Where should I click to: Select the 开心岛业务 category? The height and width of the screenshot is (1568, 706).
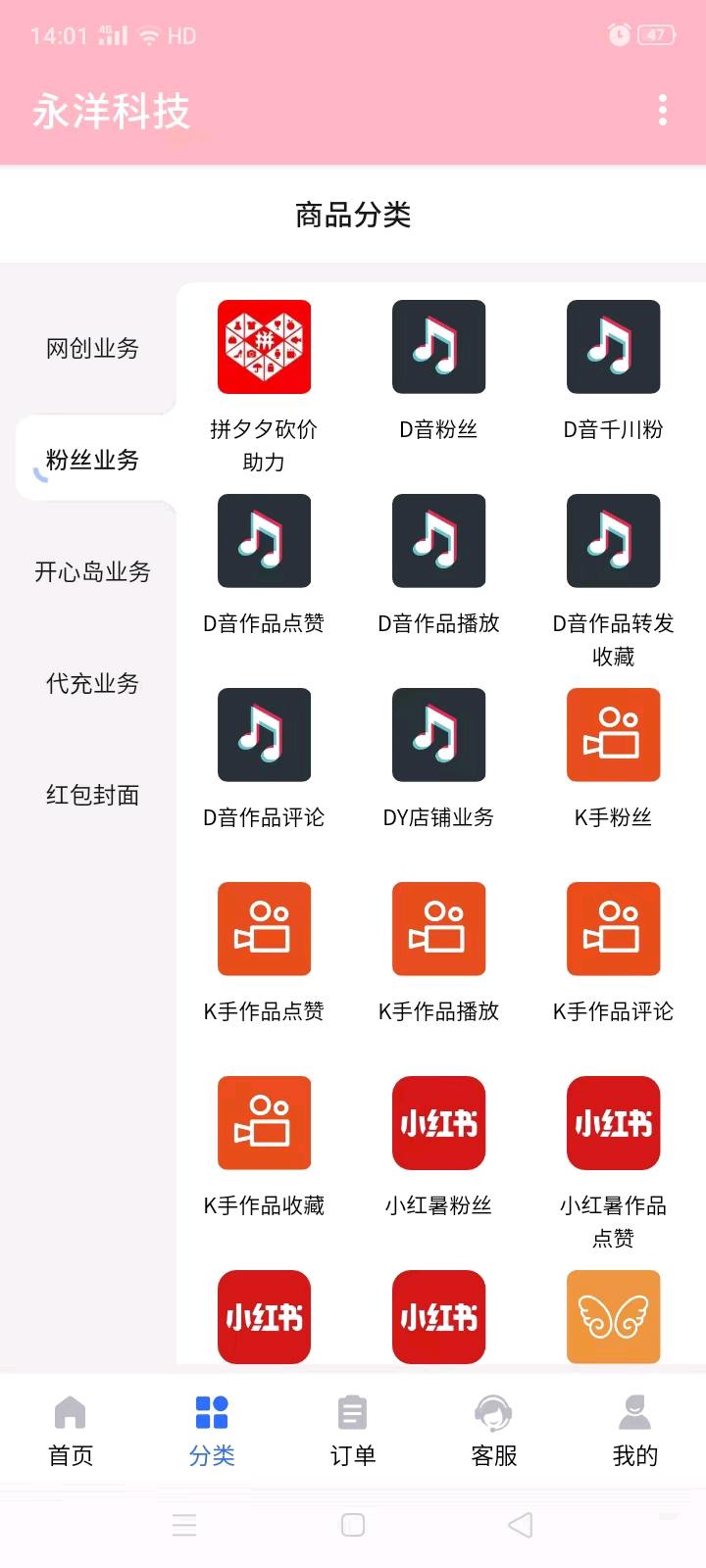pos(92,571)
